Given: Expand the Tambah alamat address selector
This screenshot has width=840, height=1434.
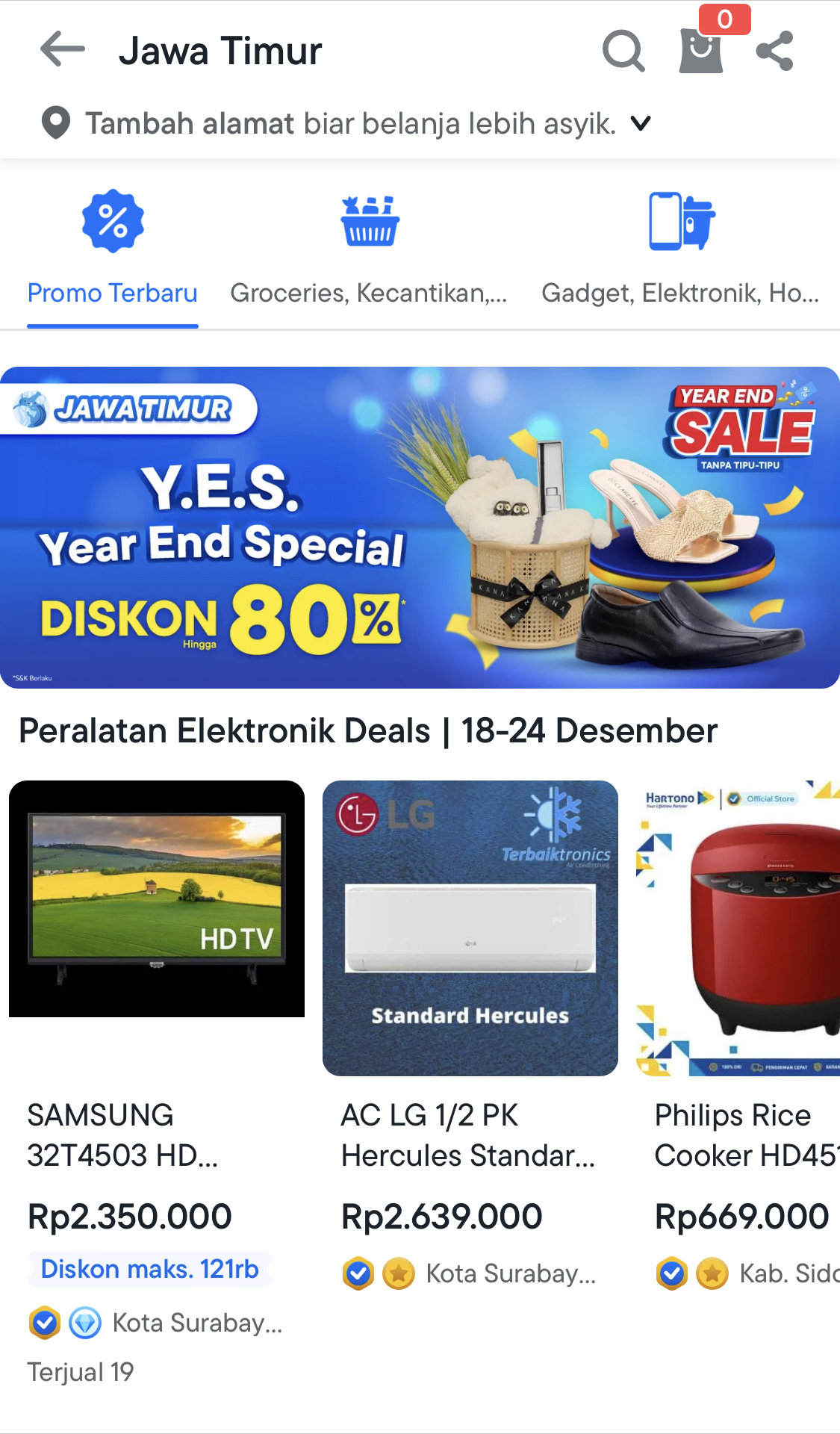Looking at the screenshot, I should [641, 123].
